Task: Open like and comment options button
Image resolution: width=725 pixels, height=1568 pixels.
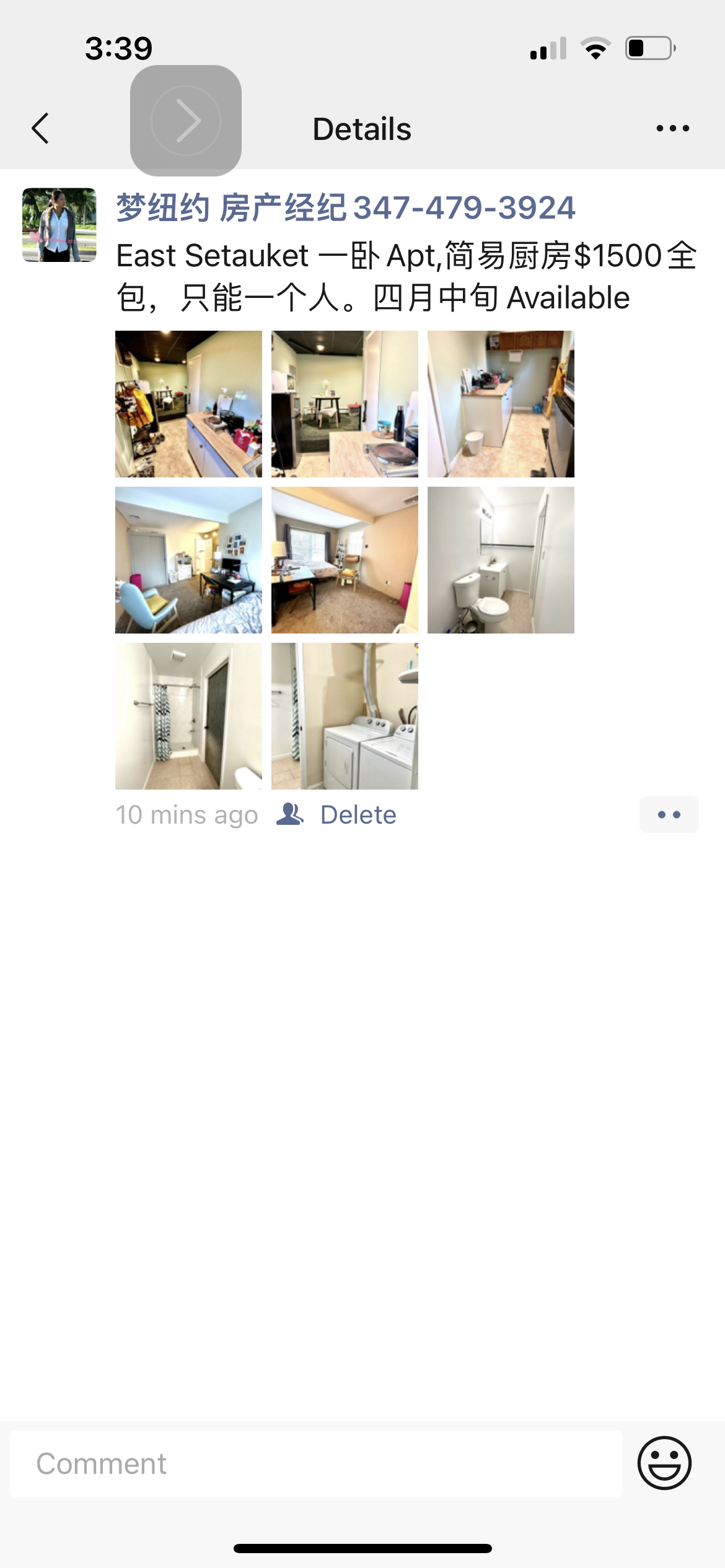Action: pyautogui.click(x=669, y=814)
